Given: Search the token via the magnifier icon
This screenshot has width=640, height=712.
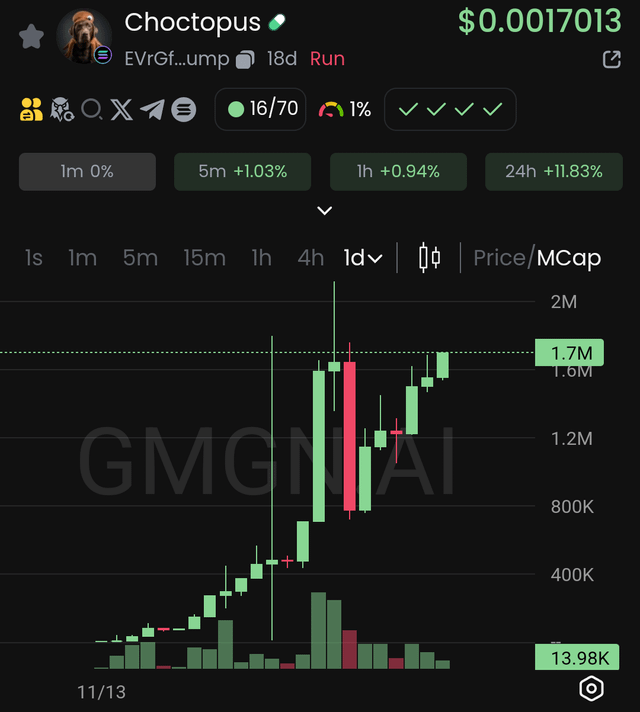Looking at the screenshot, I should [x=92, y=110].
